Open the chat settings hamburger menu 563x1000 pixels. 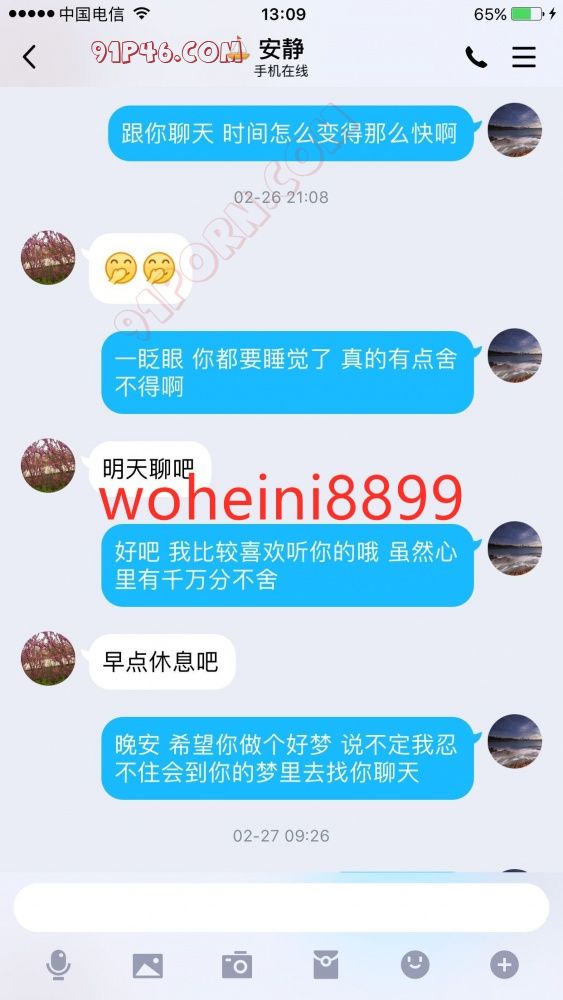coord(523,57)
